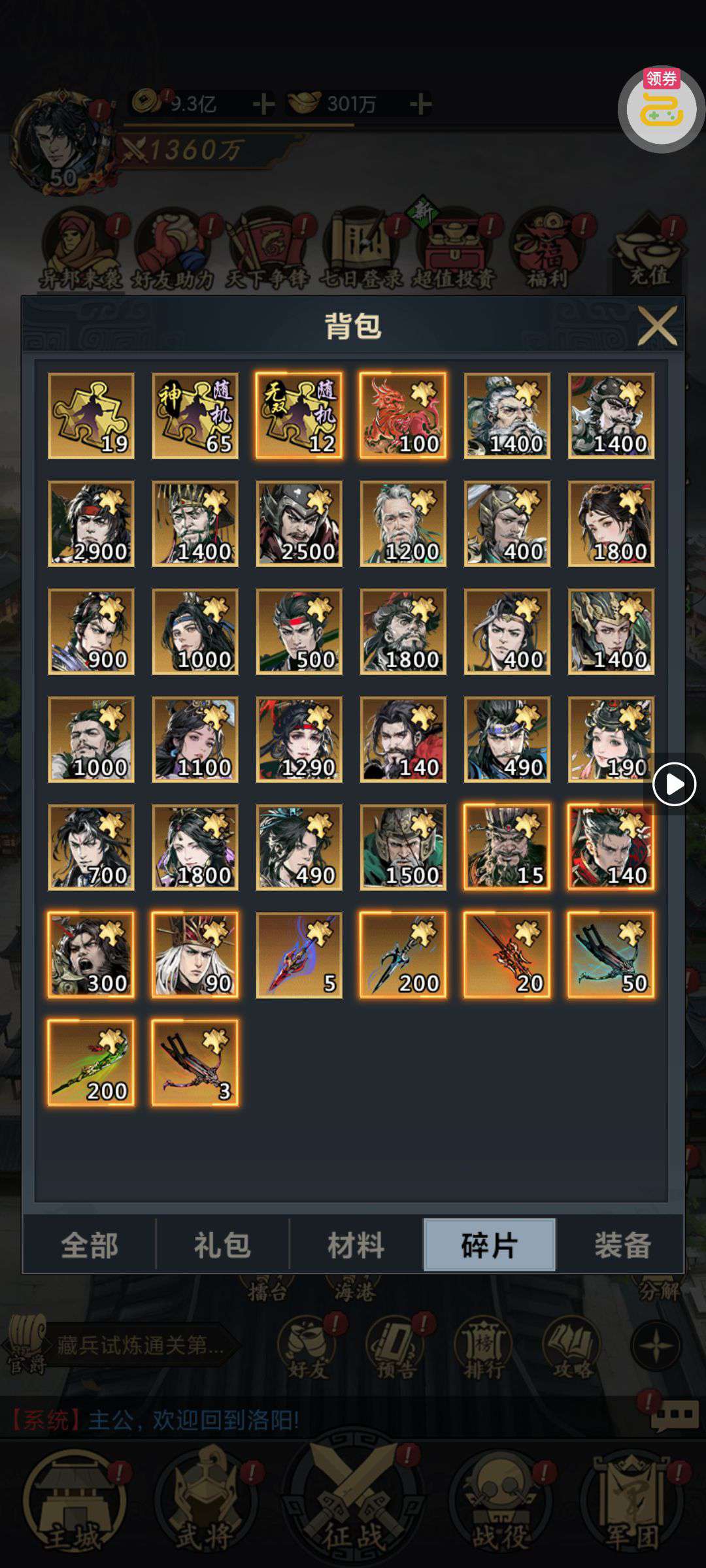706x1568 pixels.
Task: Tap the floating play button
Action: (674, 784)
